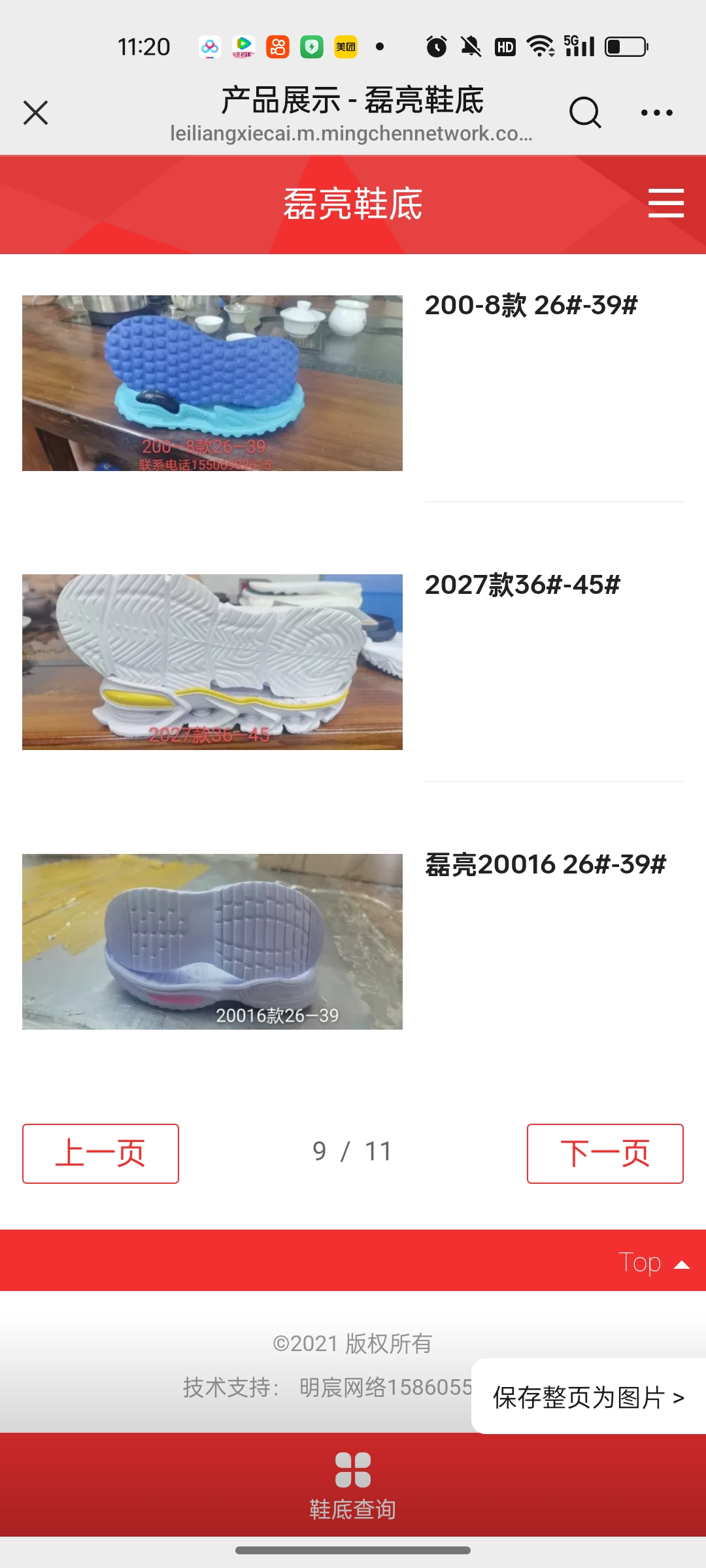
Task: Open the browser search icon
Action: (584, 112)
